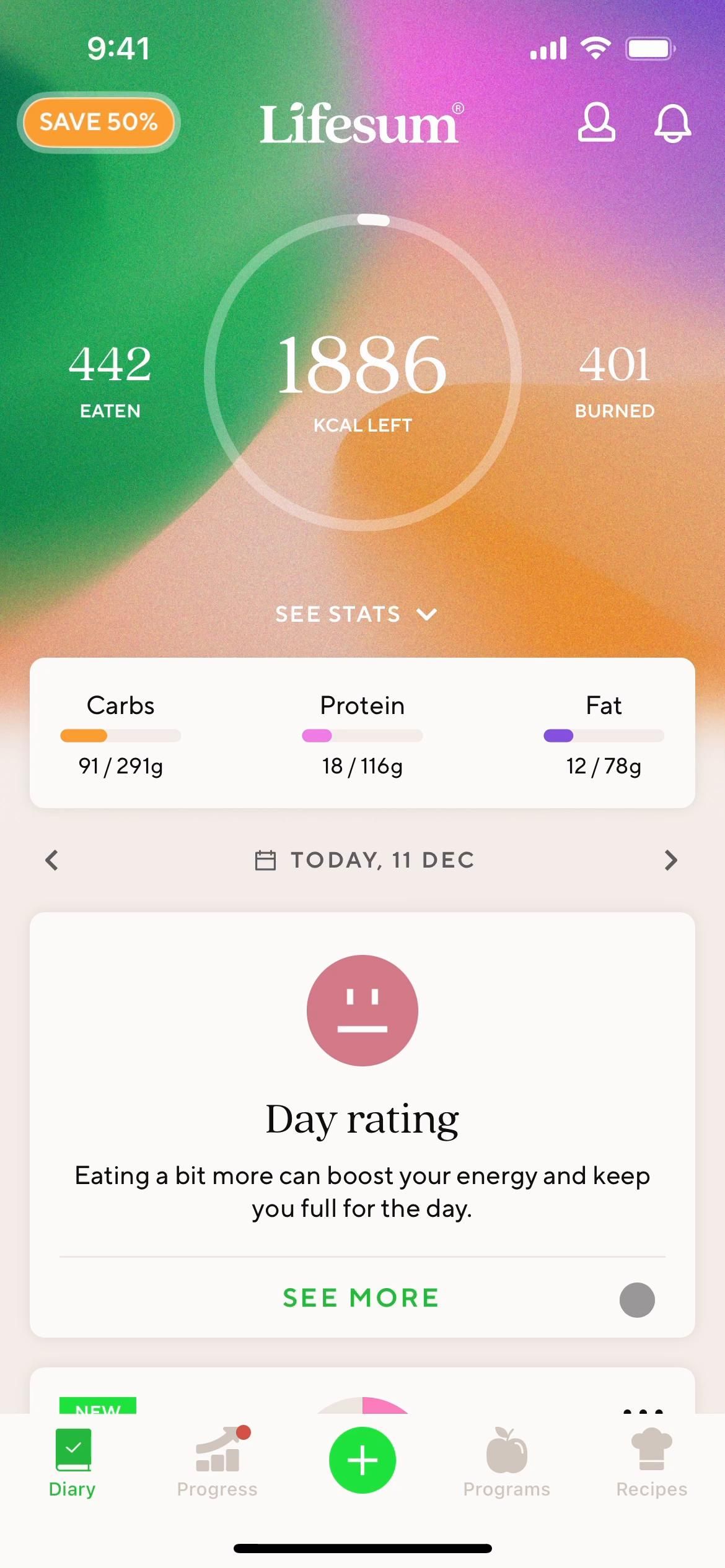Go to the previous day
This screenshot has height=1568, width=725.
[52, 860]
